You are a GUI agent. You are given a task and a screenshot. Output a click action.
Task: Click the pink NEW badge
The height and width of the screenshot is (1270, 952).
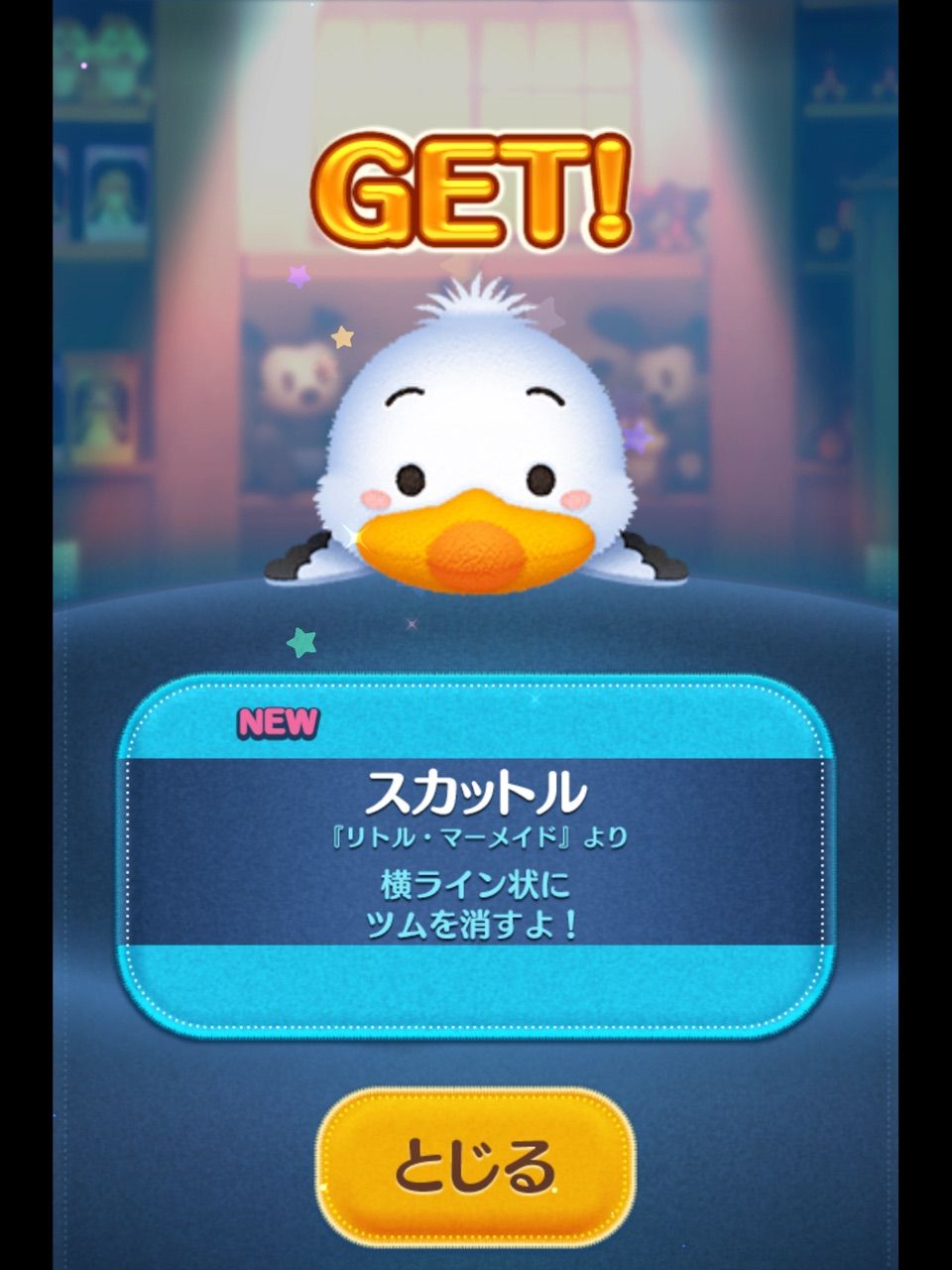[280, 724]
